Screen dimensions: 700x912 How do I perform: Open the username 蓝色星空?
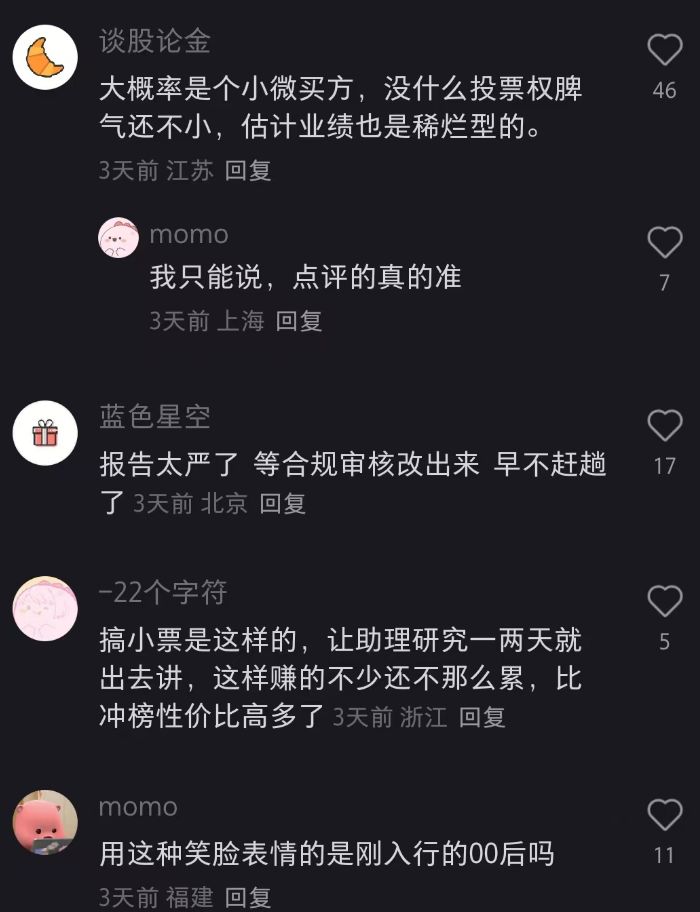(x=155, y=417)
